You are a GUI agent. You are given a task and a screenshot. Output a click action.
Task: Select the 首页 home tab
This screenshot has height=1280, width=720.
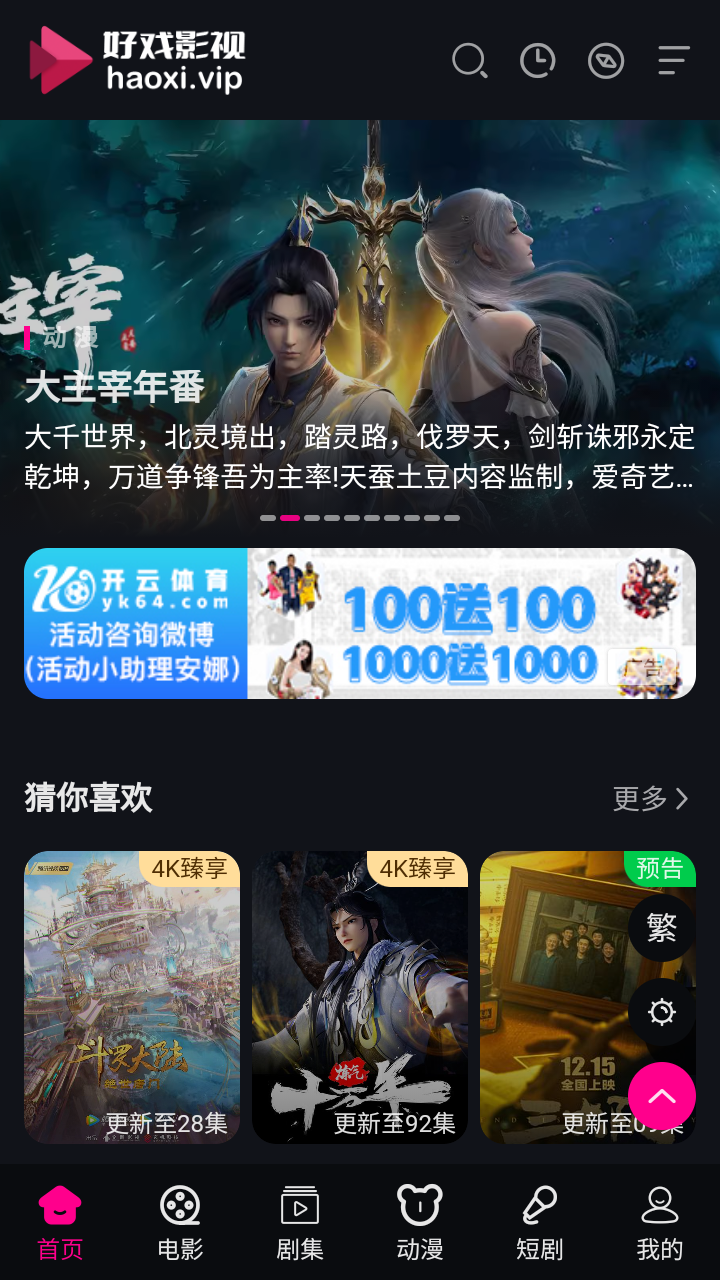coord(60,1222)
